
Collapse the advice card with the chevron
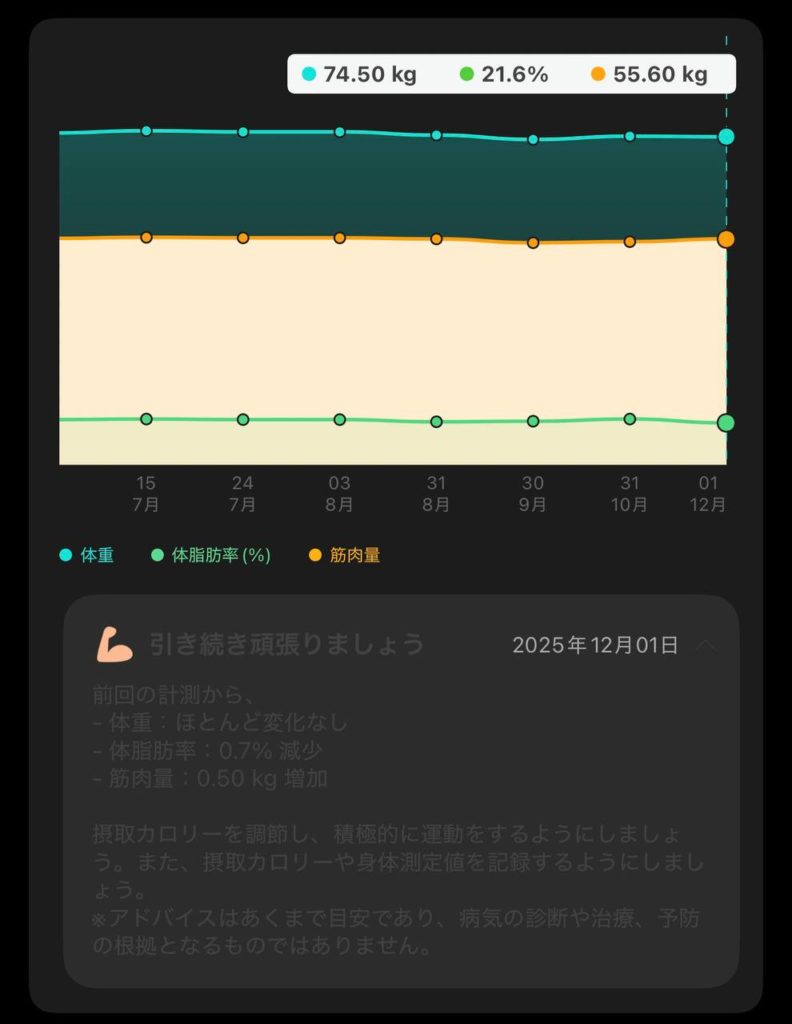point(706,645)
